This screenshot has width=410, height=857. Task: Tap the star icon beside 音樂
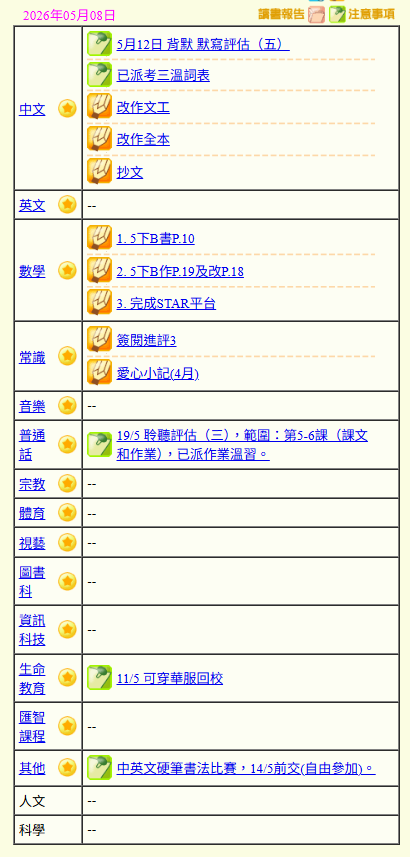67,406
